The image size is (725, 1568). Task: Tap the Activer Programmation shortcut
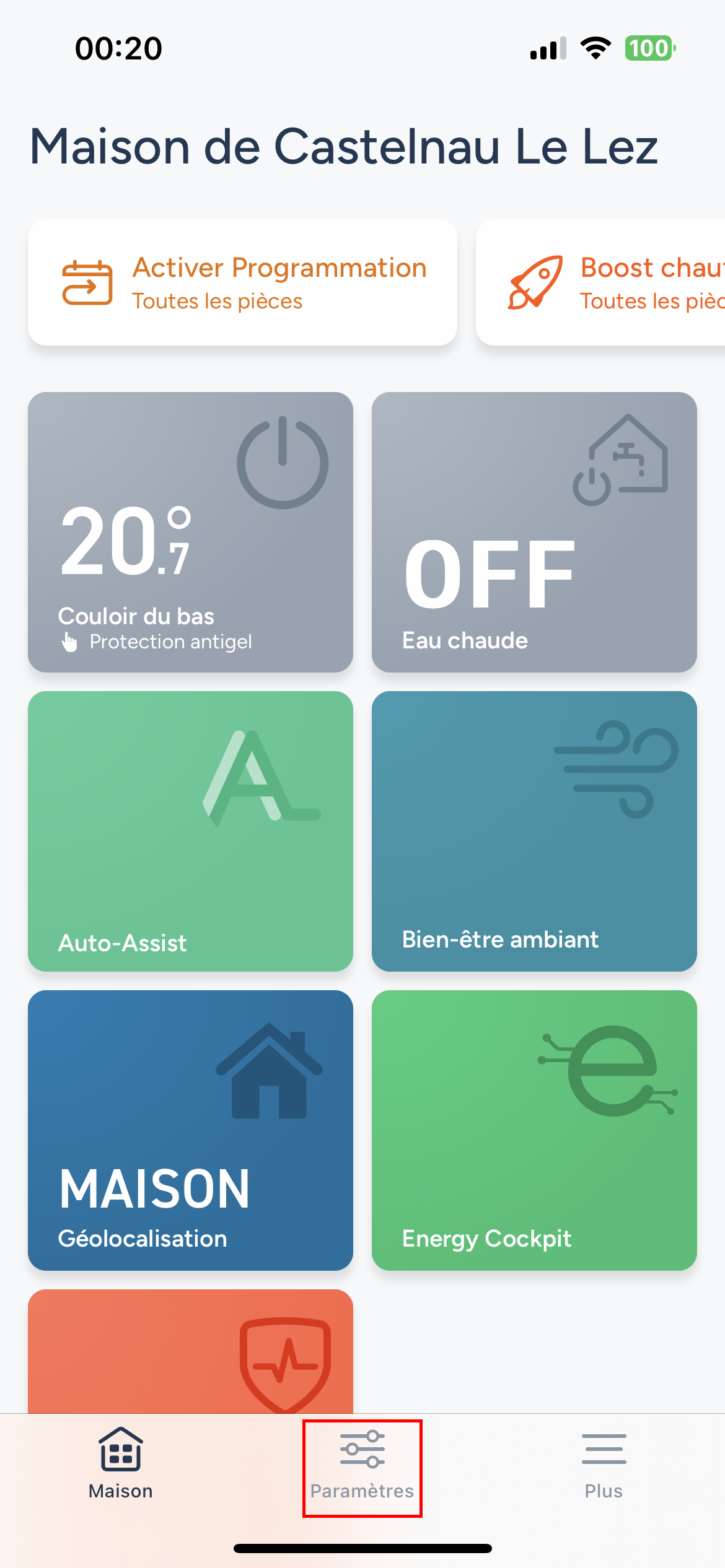242,282
